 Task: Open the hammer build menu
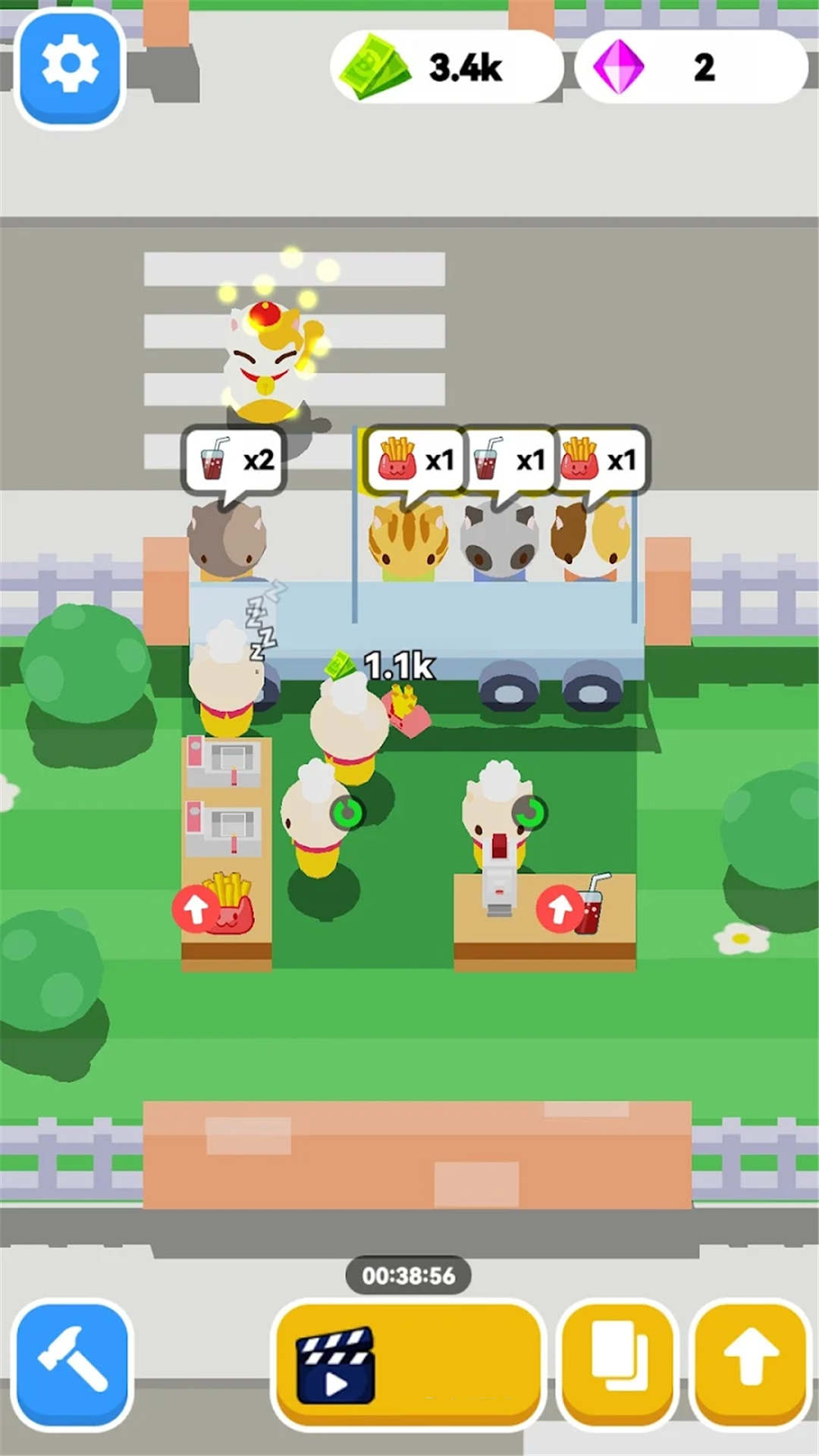point(73,1363)
